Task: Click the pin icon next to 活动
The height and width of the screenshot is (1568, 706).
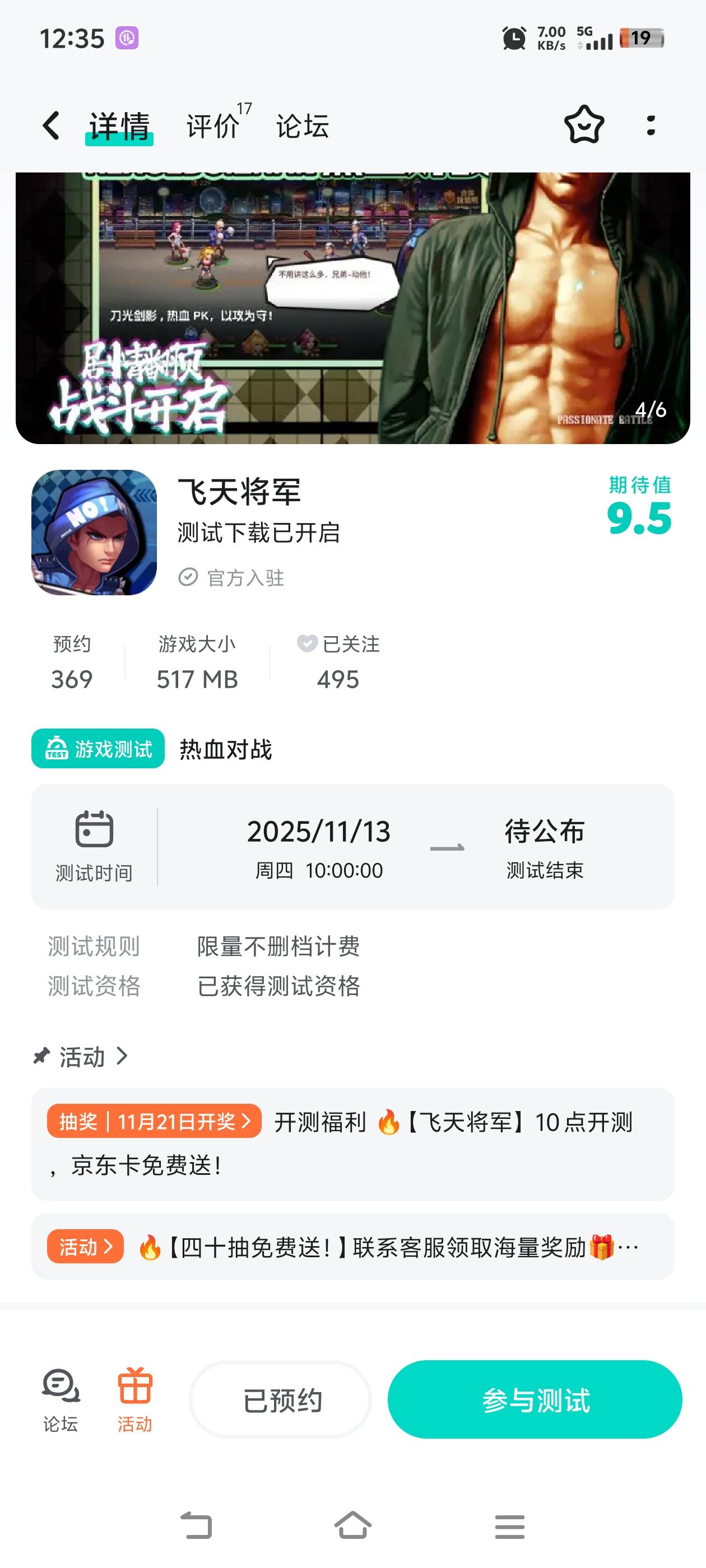Action: point(41,1056)
